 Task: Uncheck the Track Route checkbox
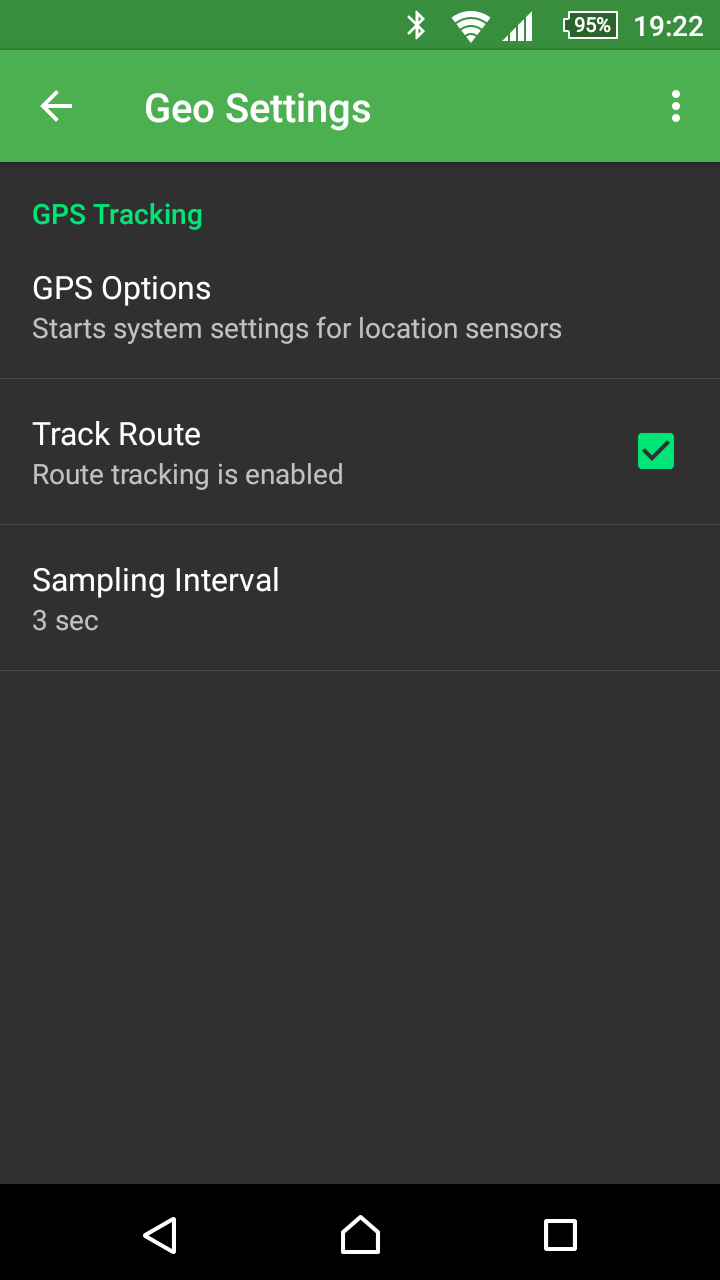(656, 451)
